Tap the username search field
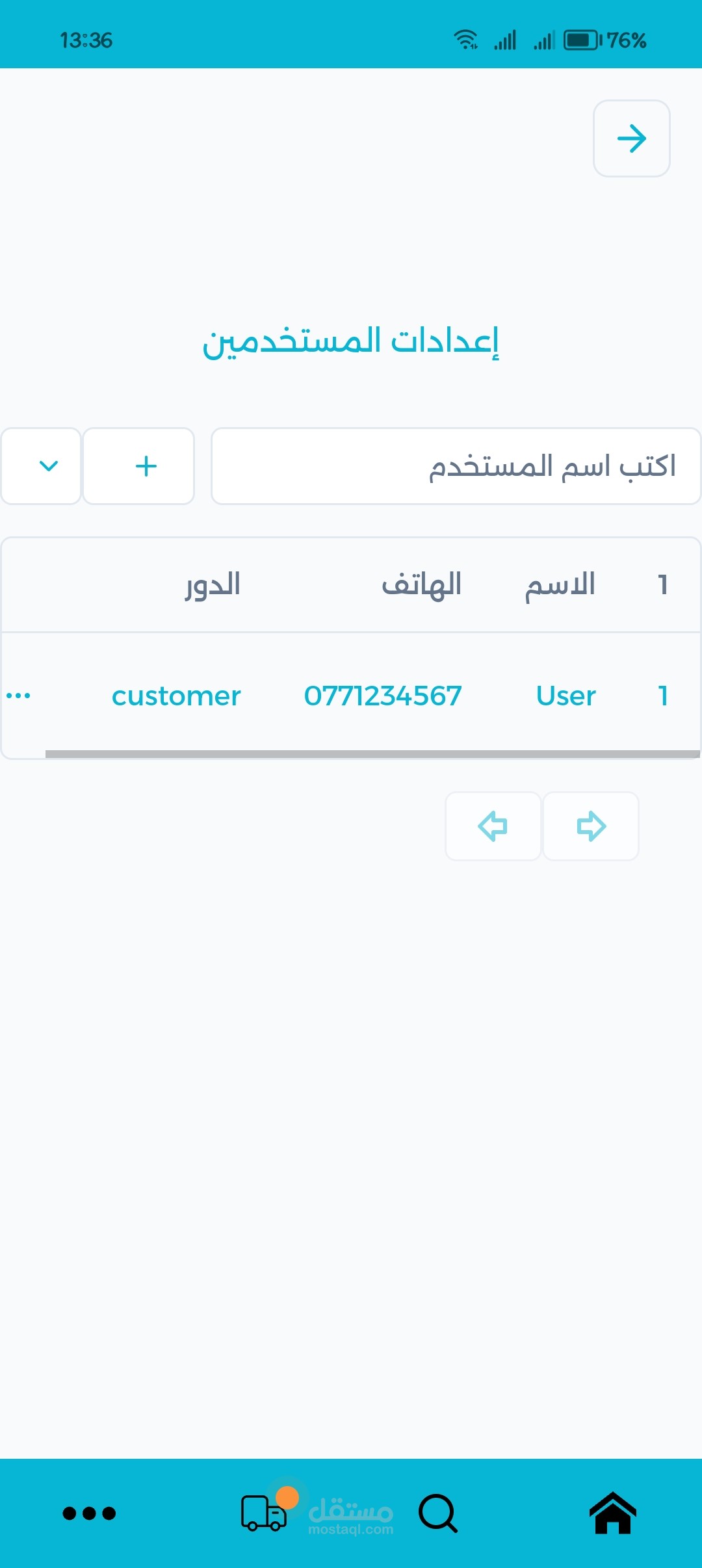The height and width of the screenshot is (1568, 702). coord(455,466)
